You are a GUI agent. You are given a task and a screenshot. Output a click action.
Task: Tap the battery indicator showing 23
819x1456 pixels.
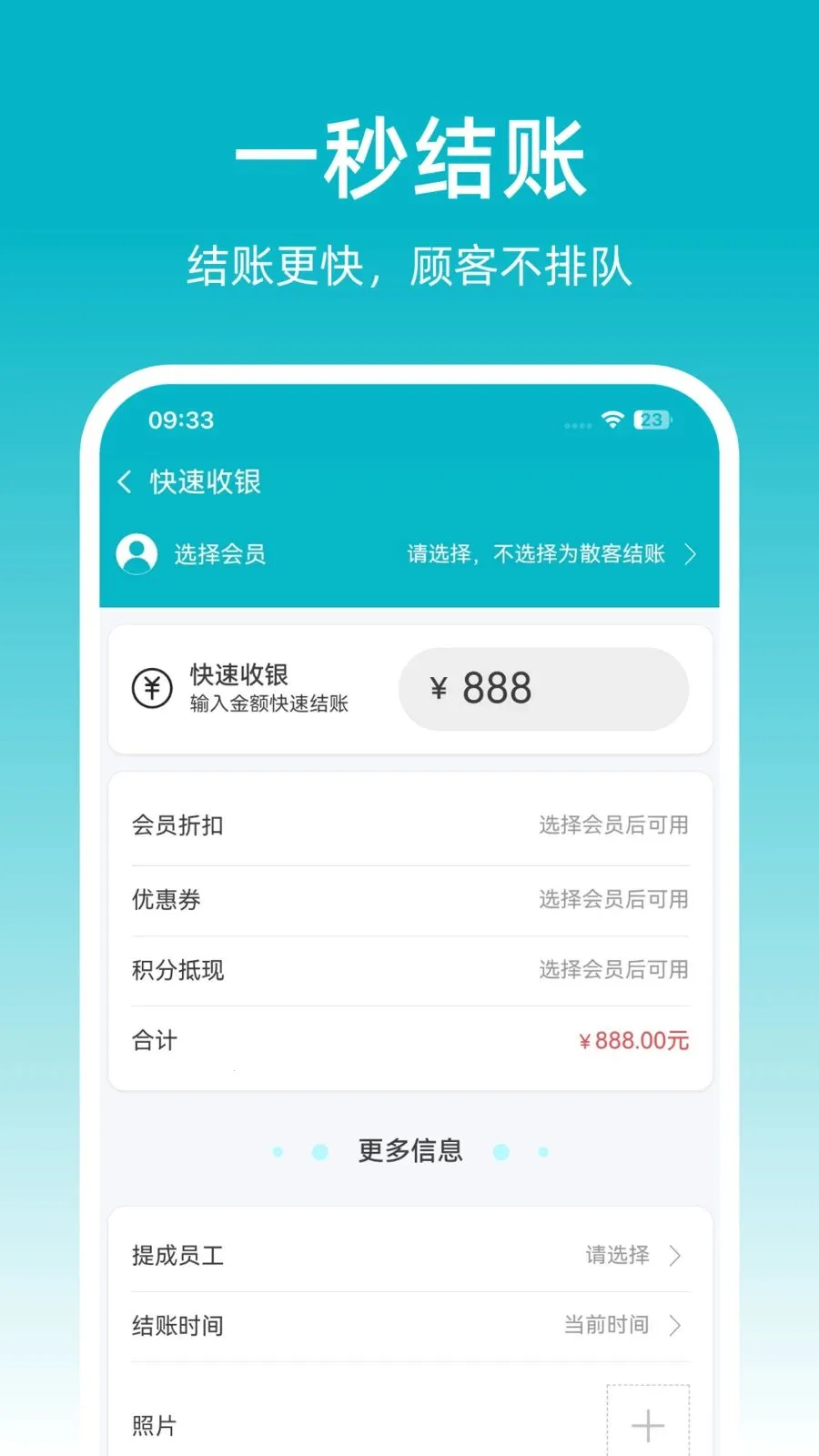tap(652, 420)
